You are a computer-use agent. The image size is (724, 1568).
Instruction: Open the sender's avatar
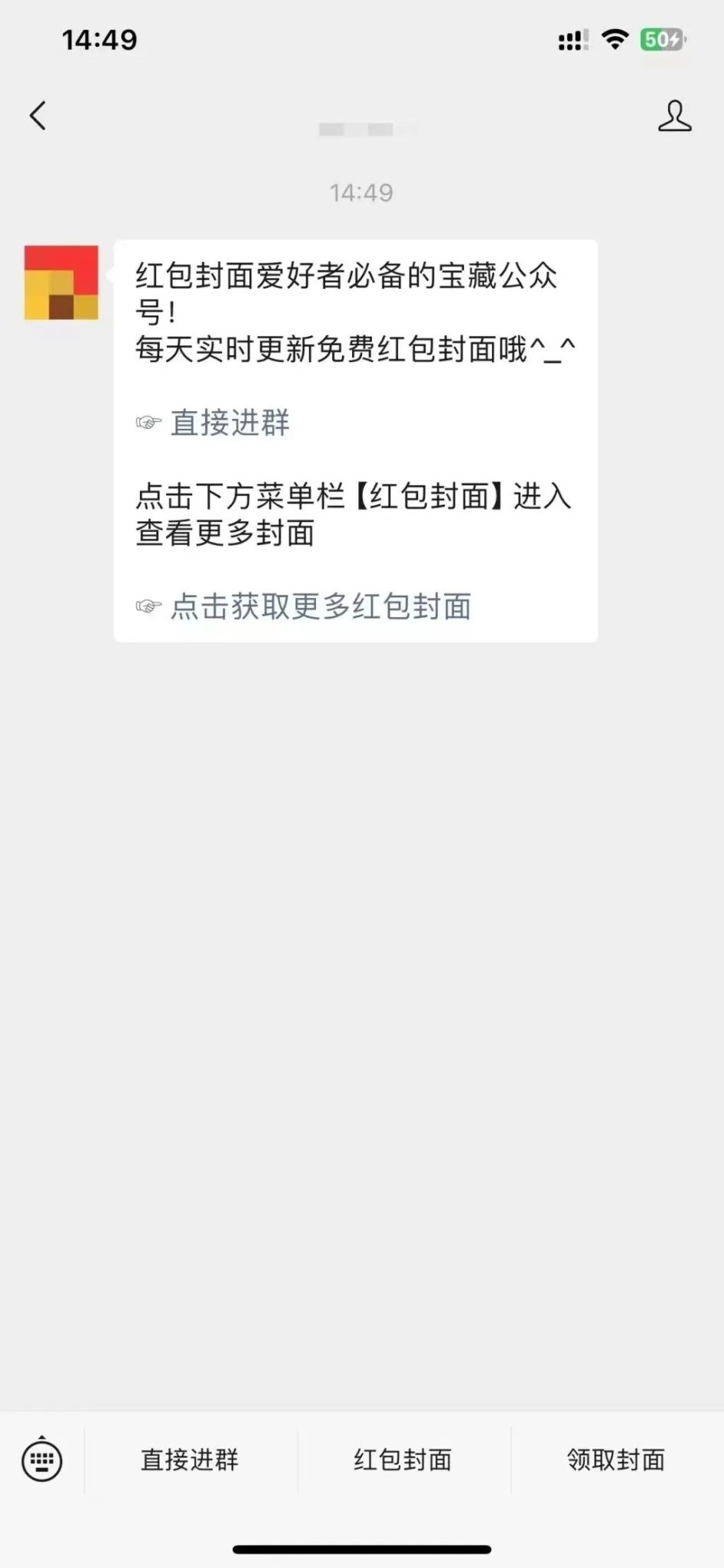61,282
